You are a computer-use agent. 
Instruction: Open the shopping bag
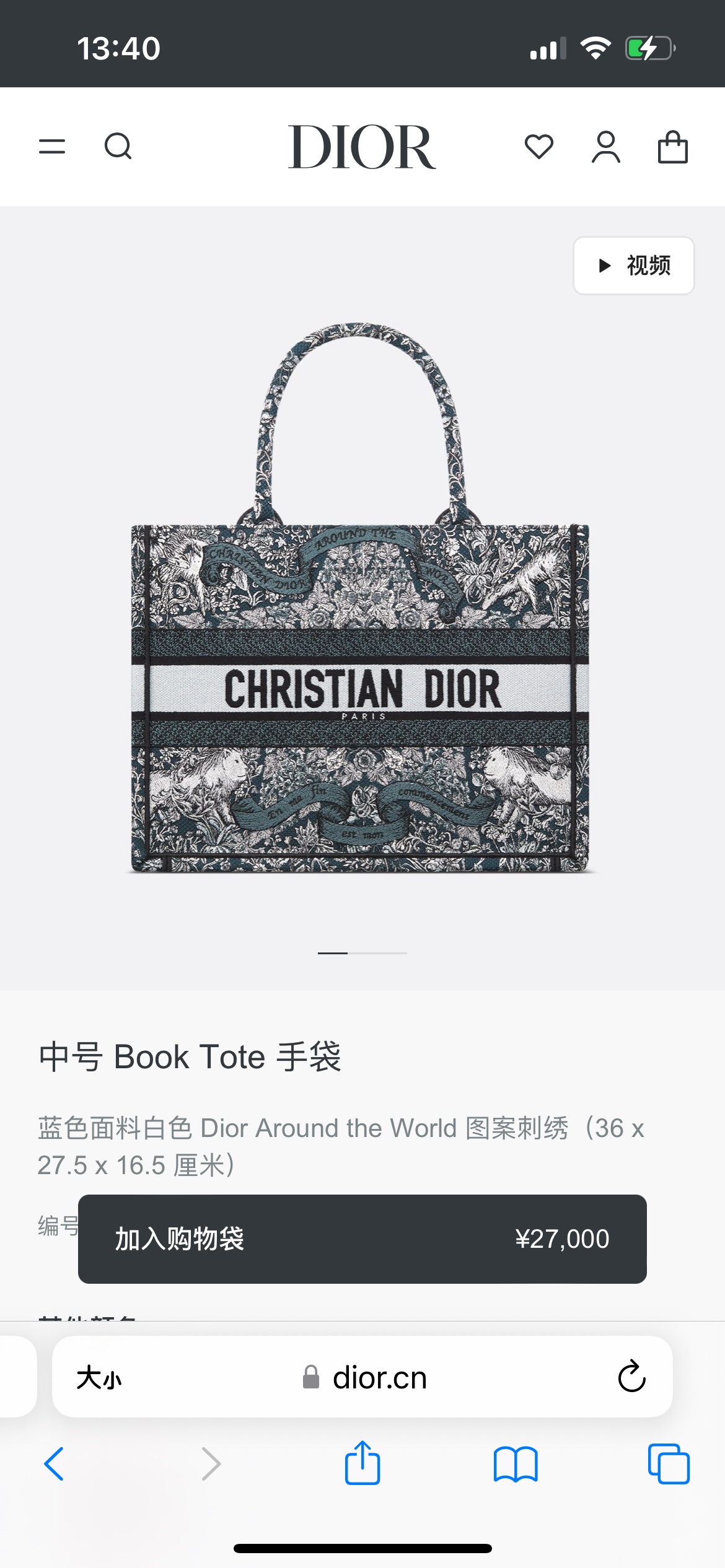click(672, 147)
